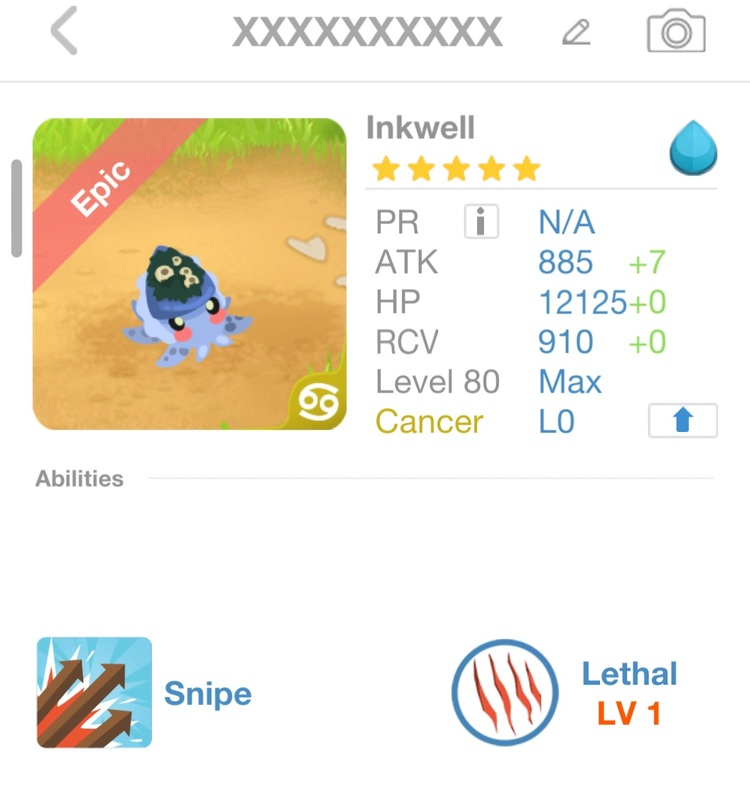The height and width of the screenshot is (800, 750).
Task: Open the Lethal LV 1 ability
Action: click(x=505, y=693)
